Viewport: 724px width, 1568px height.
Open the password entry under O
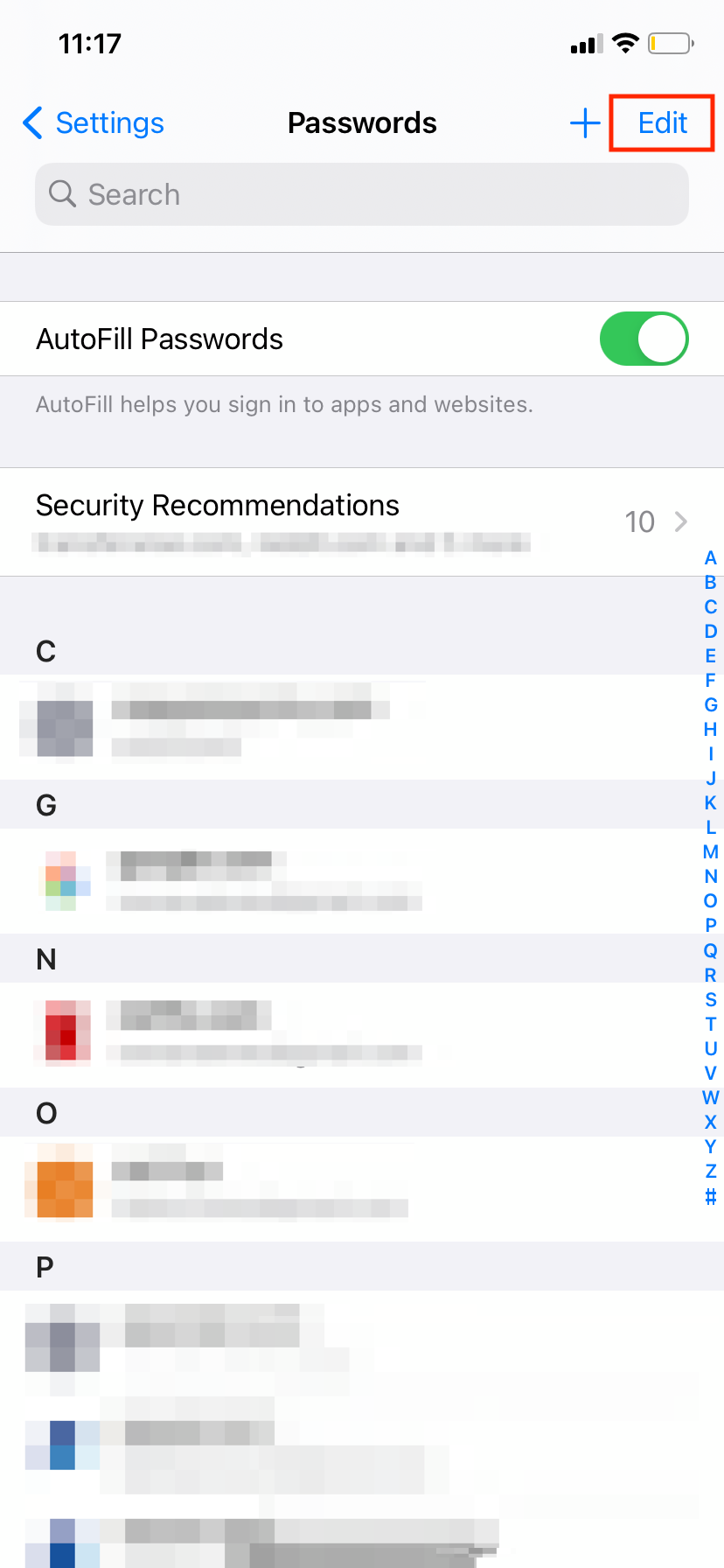[x=350, y=1188]
